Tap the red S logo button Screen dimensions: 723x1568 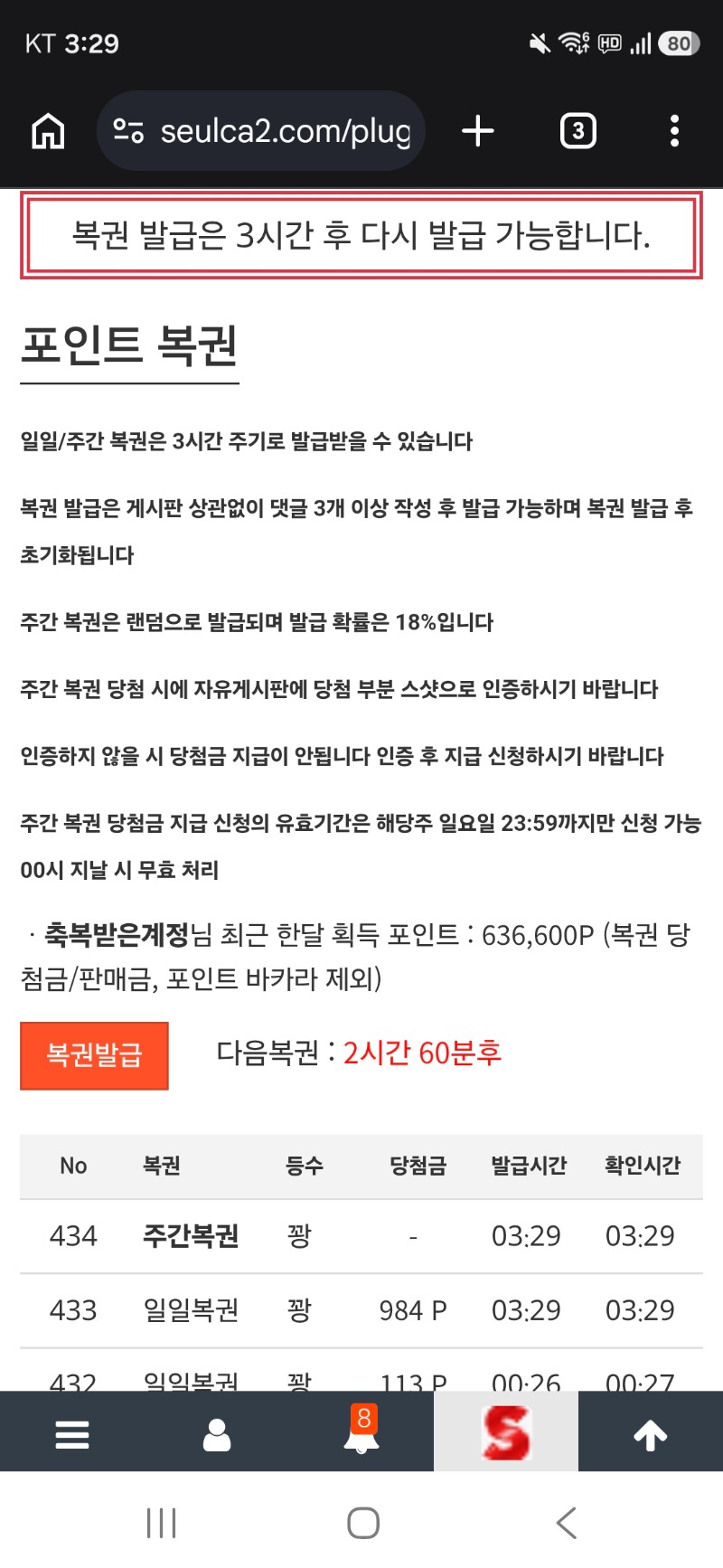pos(506,1433)
